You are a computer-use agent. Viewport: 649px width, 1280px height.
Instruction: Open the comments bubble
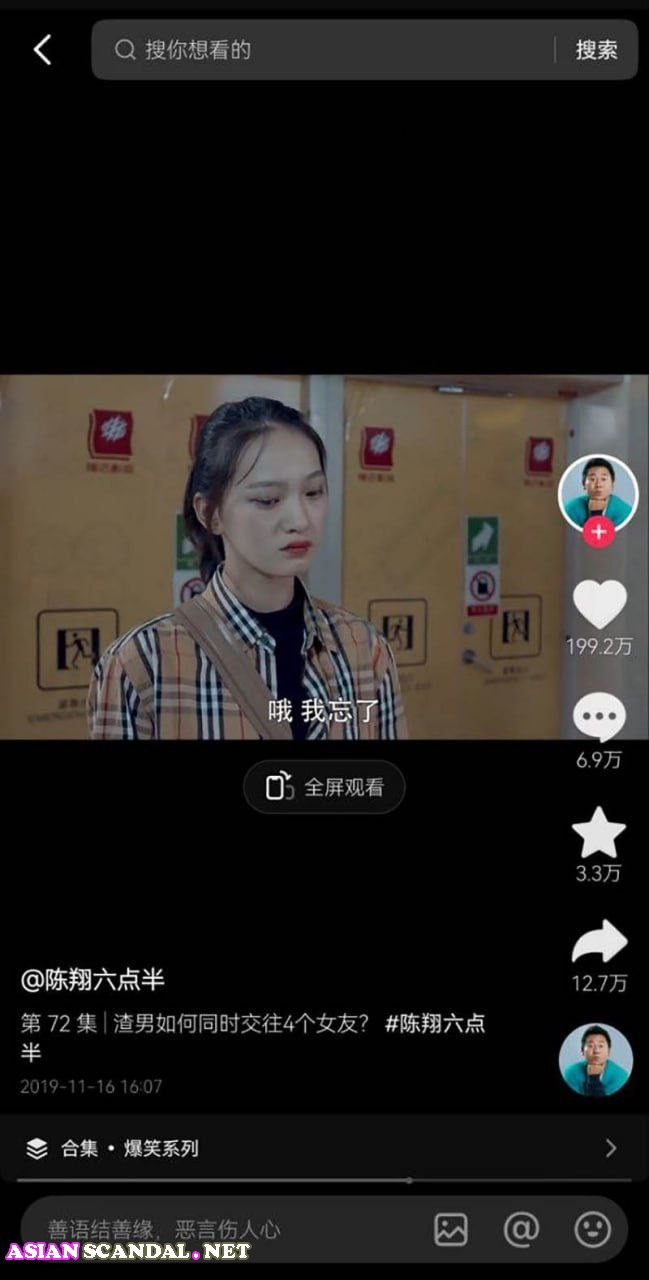(599, 718)
